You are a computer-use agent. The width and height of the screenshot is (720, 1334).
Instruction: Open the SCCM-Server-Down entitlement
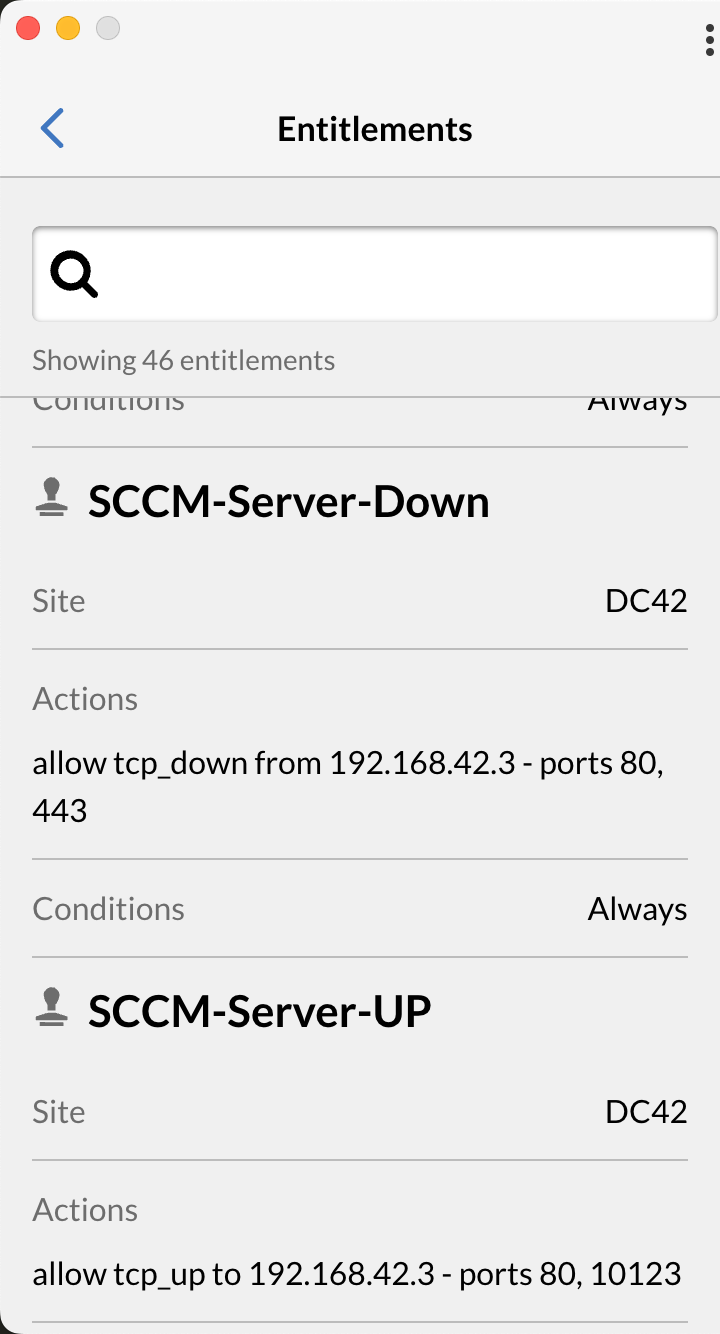[x=289, y=500]
